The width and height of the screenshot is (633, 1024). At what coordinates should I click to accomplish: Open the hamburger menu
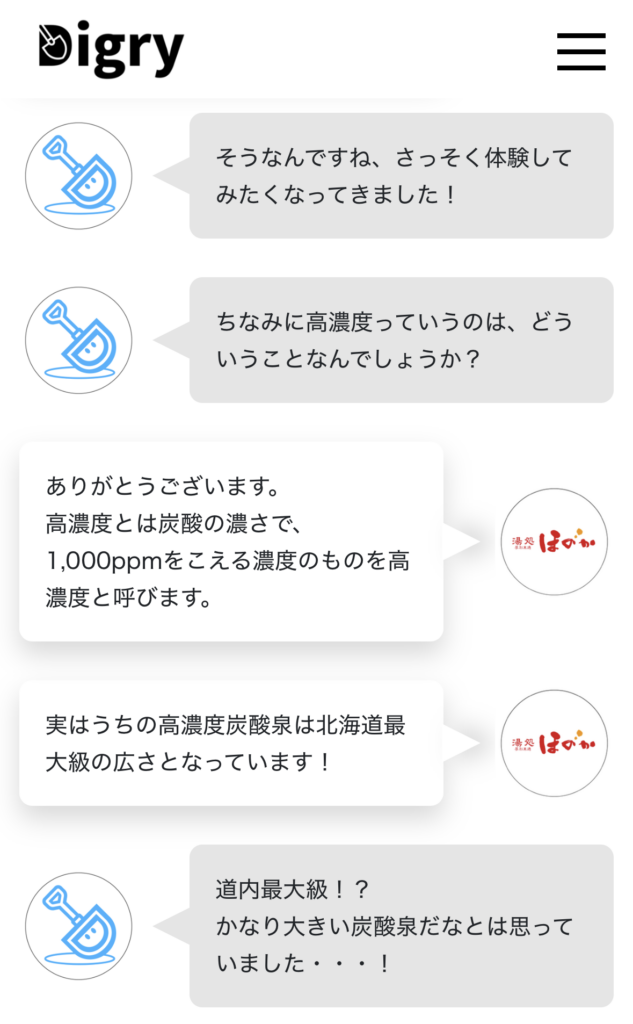[581, 51]
